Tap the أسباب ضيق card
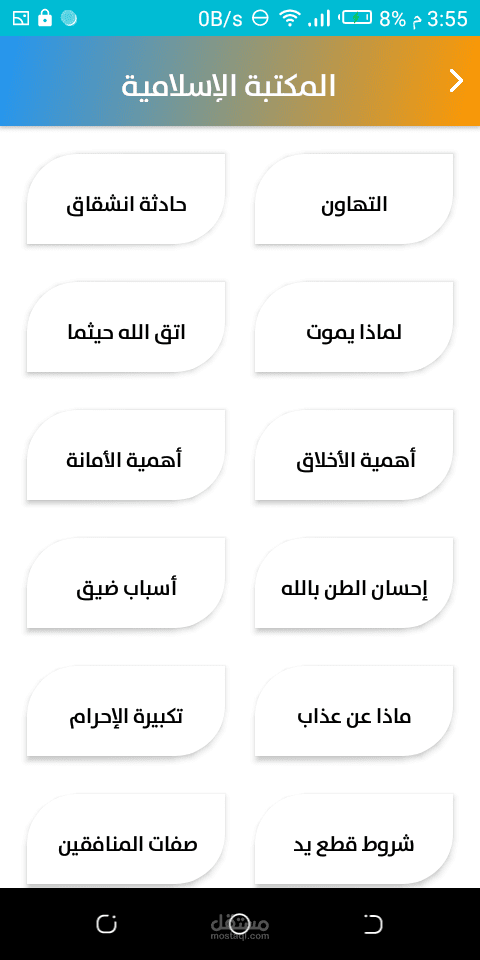 coord(126,583)
